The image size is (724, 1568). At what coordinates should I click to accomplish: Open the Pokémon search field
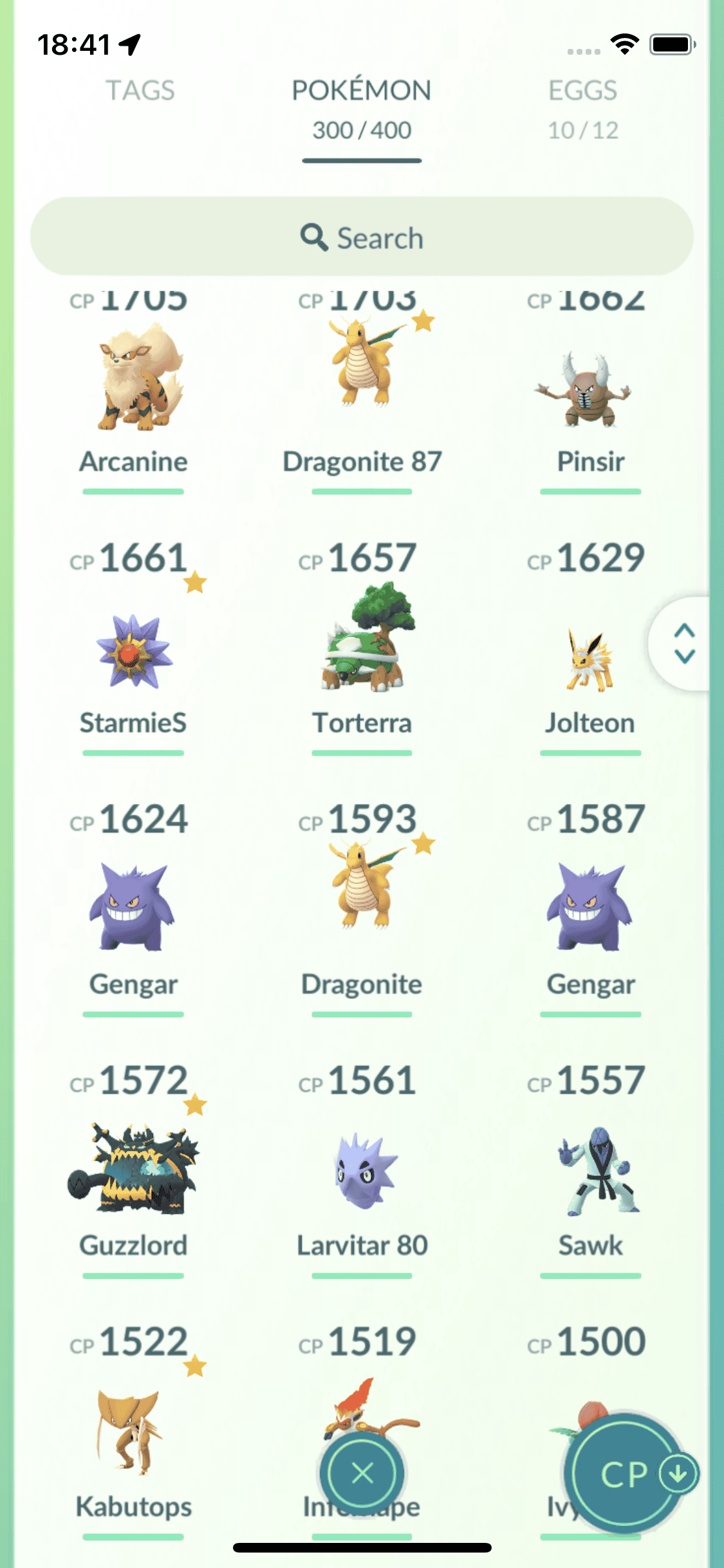click(x=362, y=238)
